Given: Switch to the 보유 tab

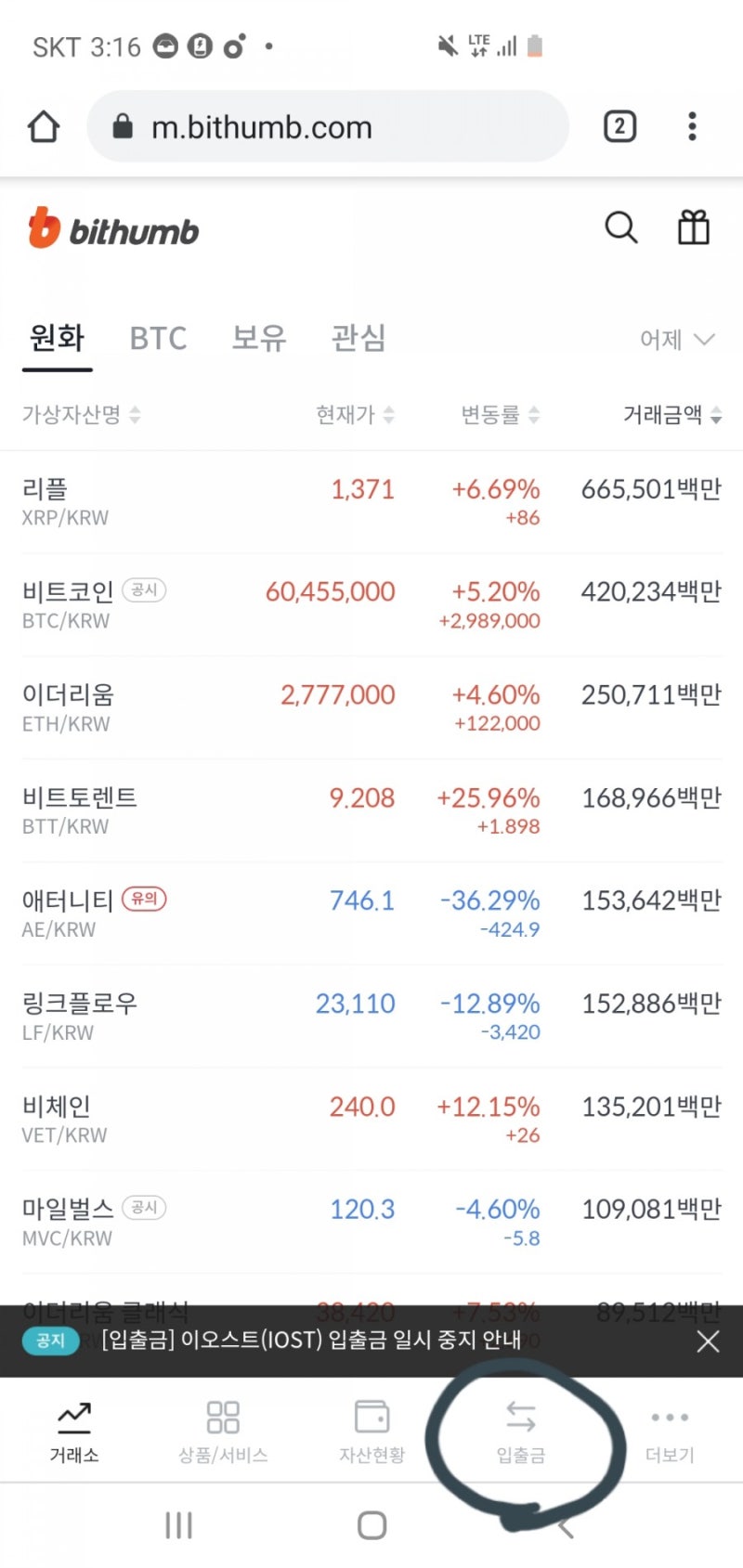Looking at the screenshot, I should click(x=259, y=338).
